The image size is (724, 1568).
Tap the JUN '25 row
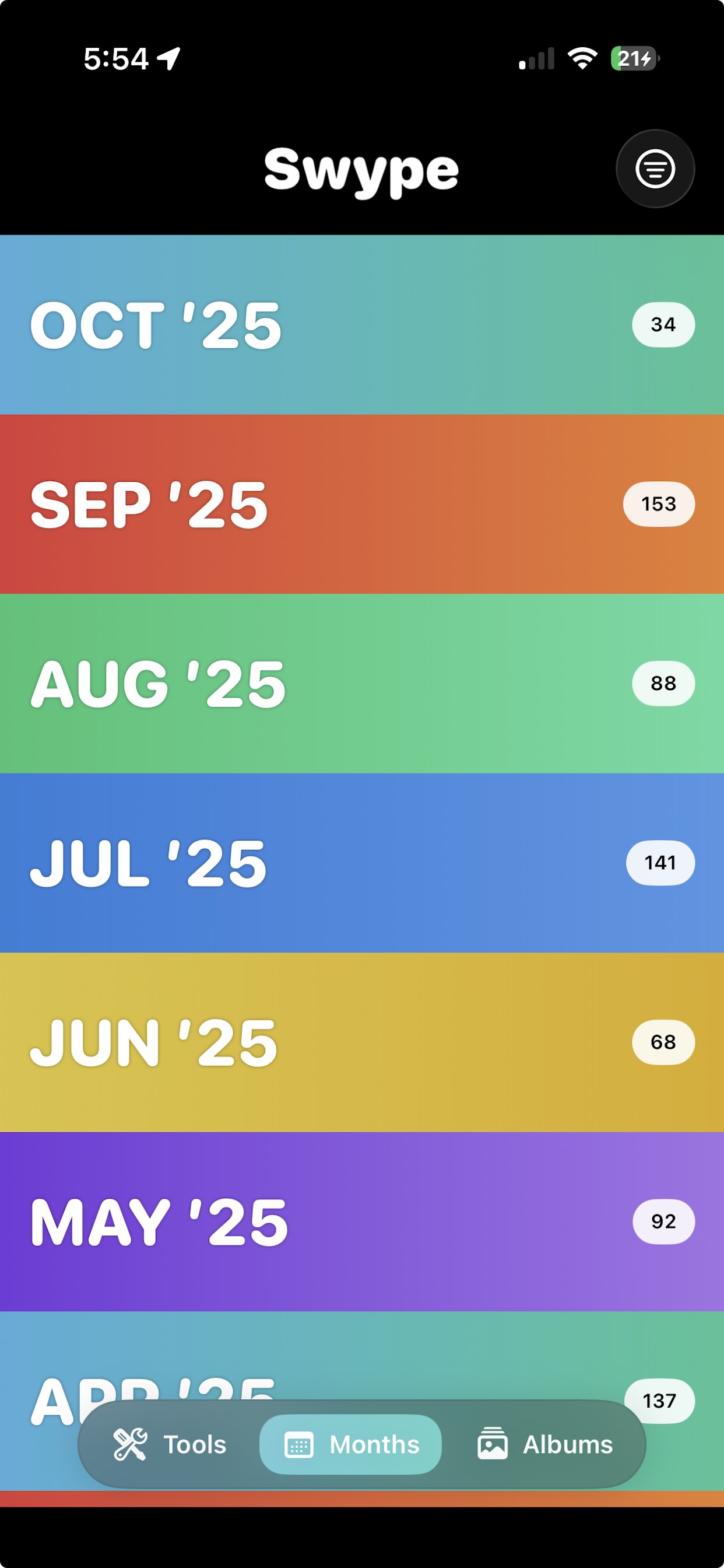tap(361, 1042)
